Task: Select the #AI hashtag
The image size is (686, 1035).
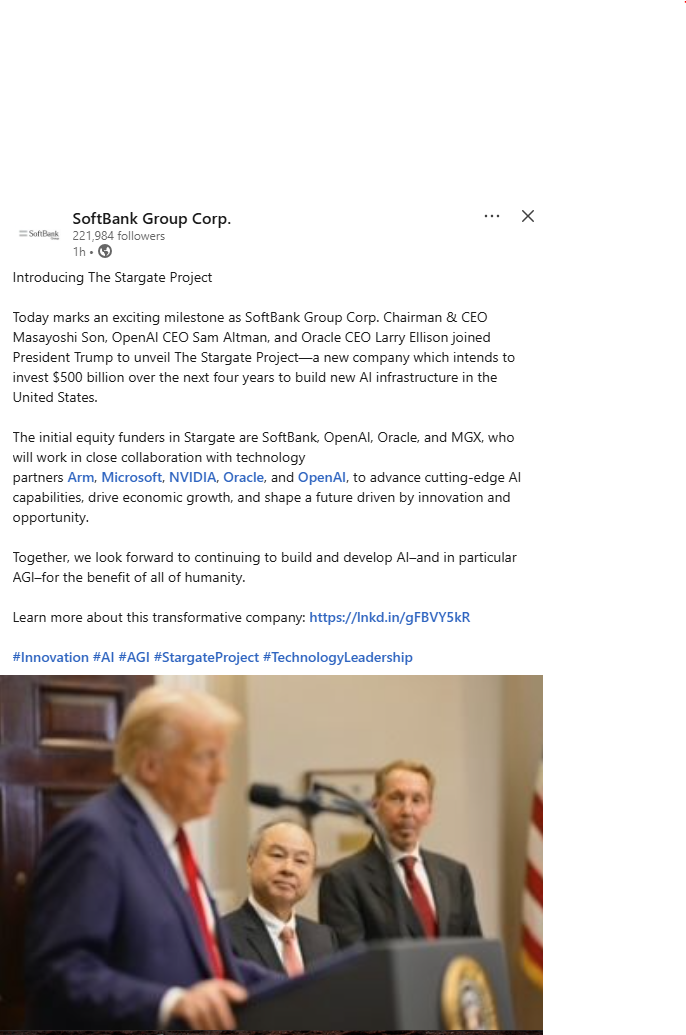Action: pos(103,658)
